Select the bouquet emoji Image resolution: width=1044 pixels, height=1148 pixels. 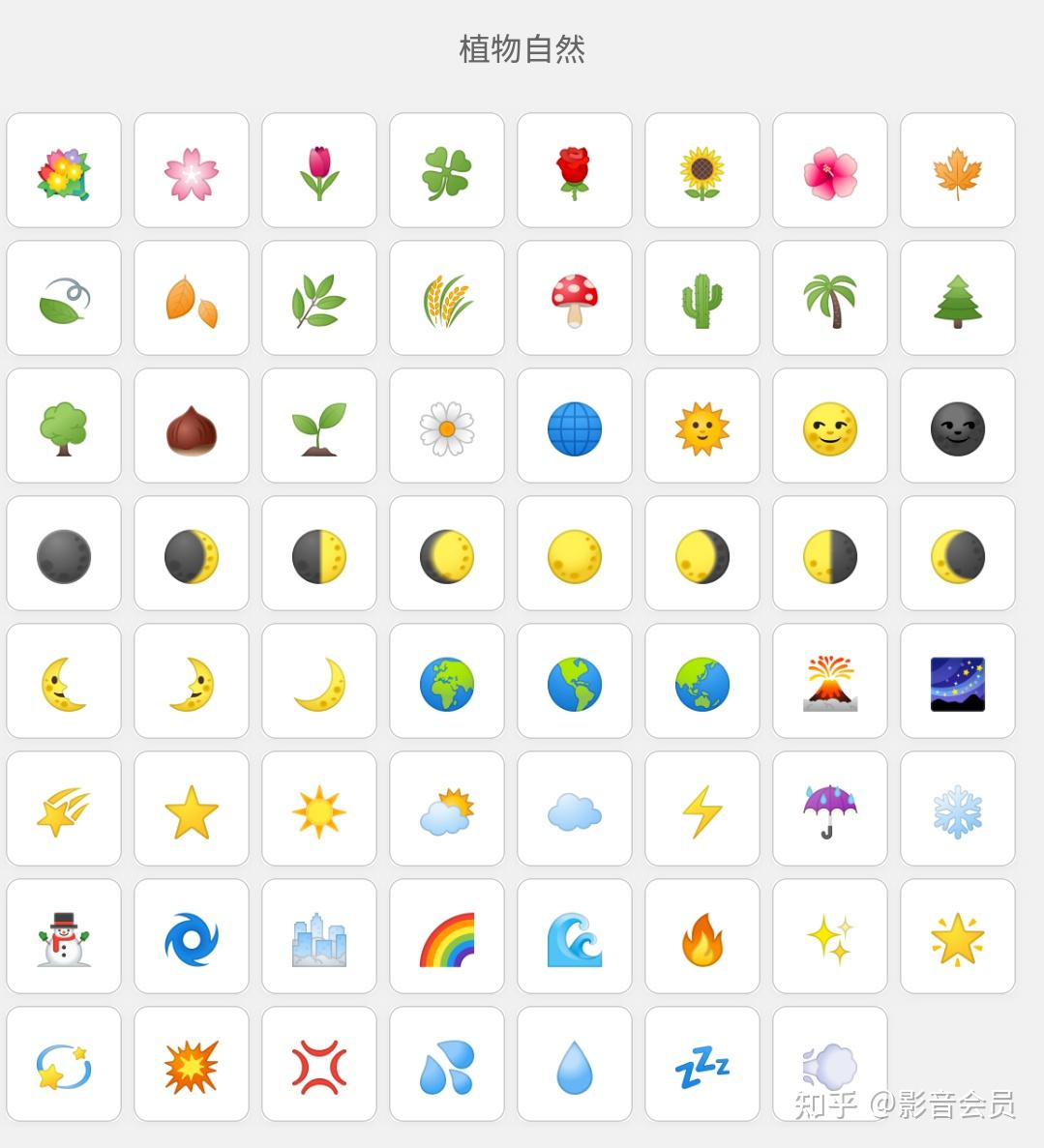(x=64, y=171)
